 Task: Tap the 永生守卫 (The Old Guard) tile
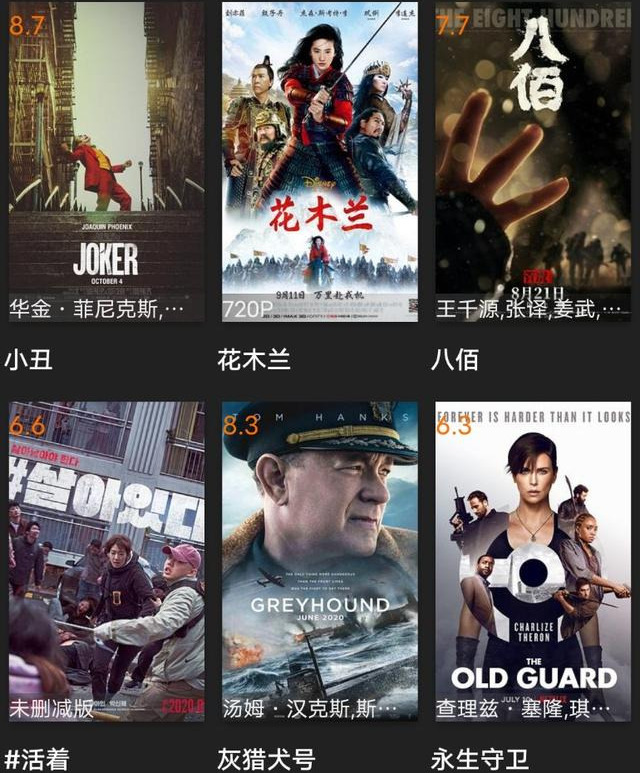click(x=533, y=561)
